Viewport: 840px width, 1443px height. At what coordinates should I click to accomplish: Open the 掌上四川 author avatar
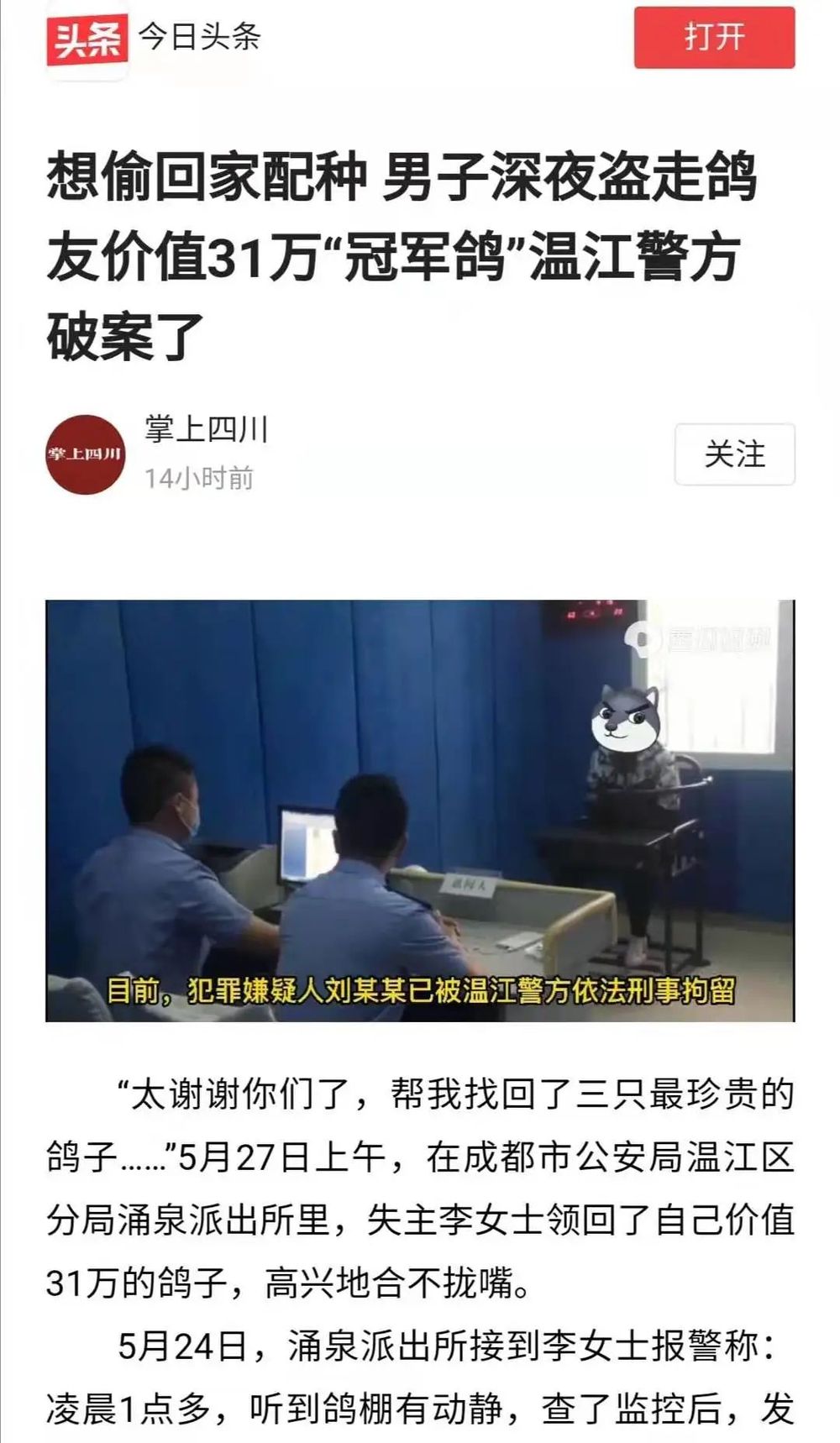pos(85,454)
